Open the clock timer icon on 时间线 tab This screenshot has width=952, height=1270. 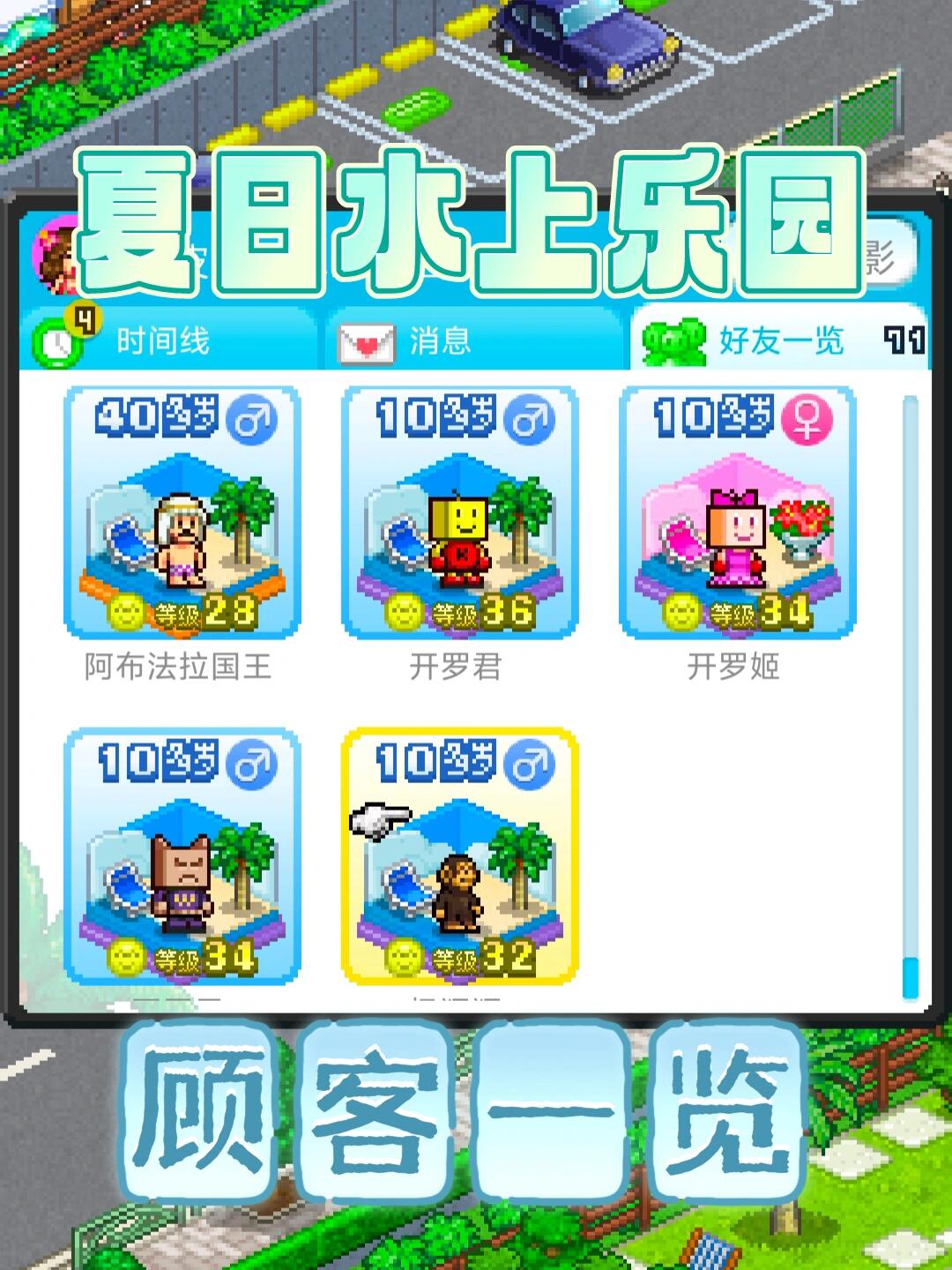pos(55,343)
